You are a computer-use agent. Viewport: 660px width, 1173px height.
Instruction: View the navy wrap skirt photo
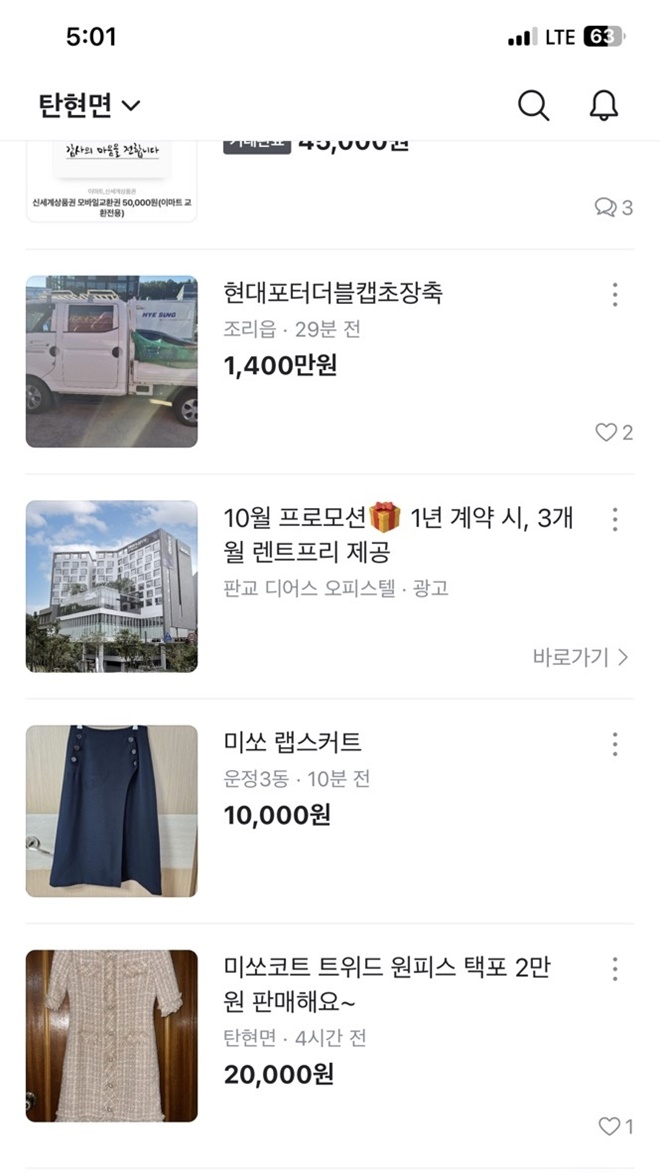click(x=111, y=811)
